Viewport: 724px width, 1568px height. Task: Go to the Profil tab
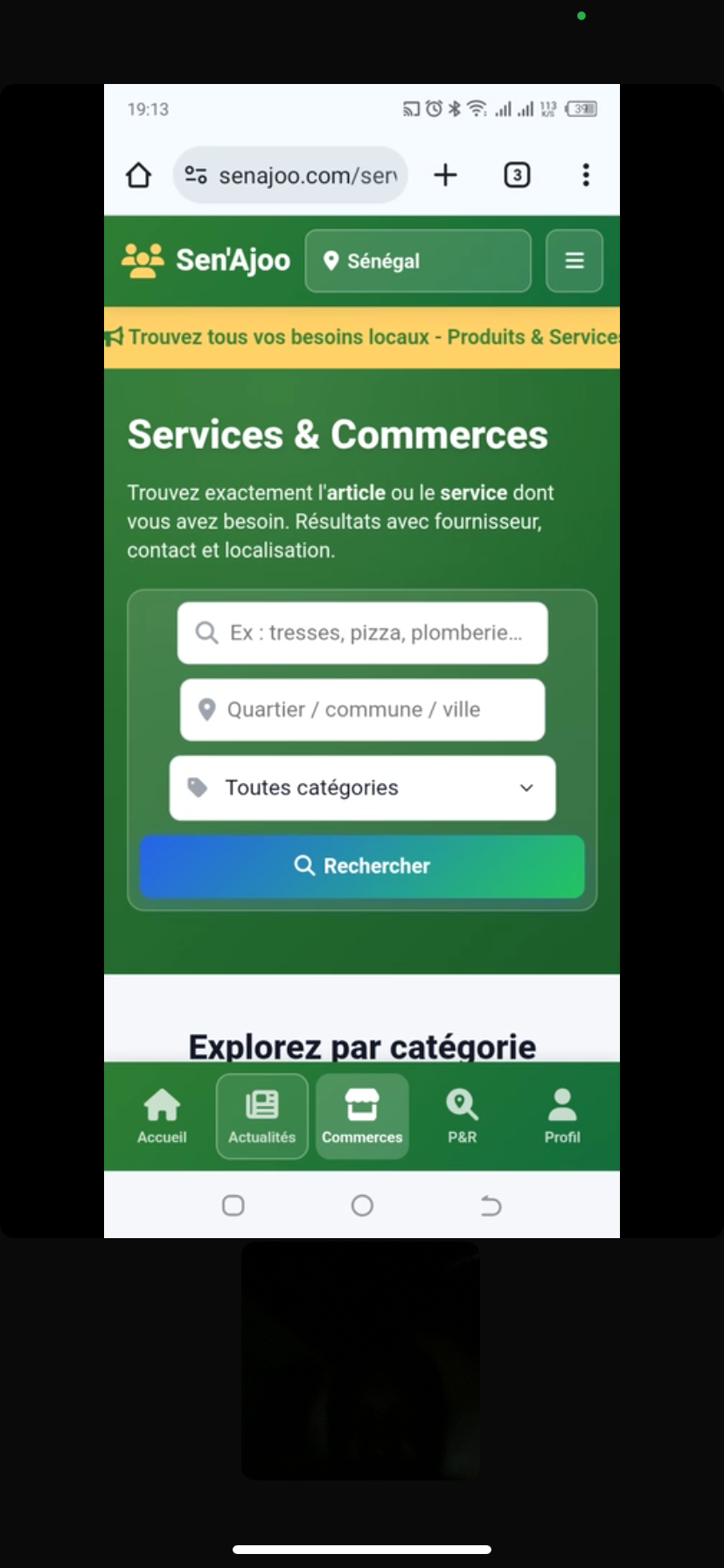562,1116
